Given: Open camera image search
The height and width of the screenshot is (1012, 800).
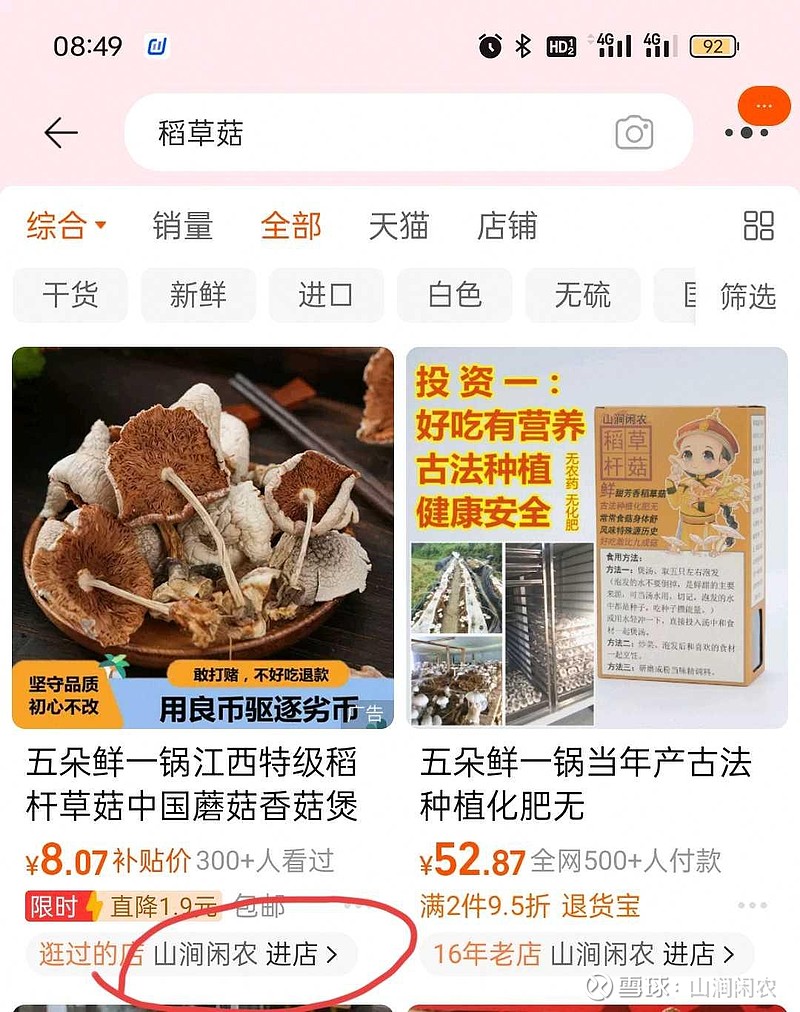Looking at the screenshot, I should [x=634, y=132].
